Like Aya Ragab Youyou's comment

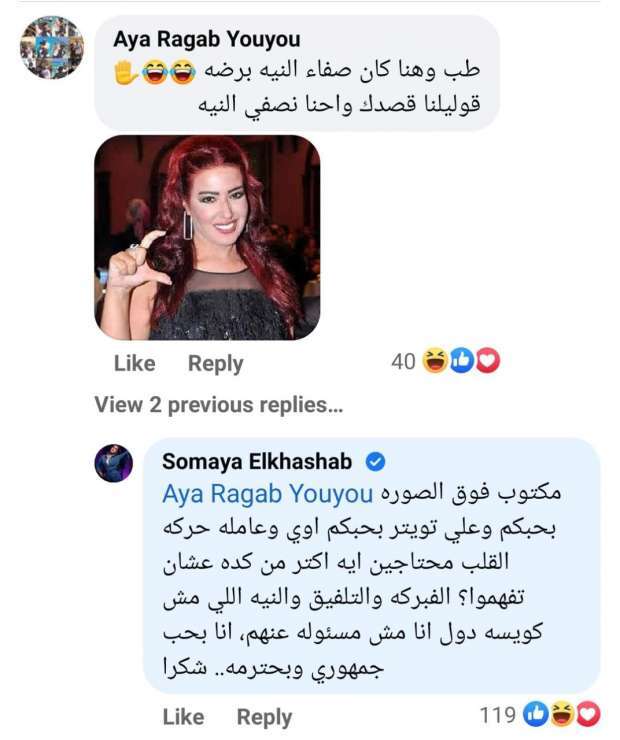134,363
